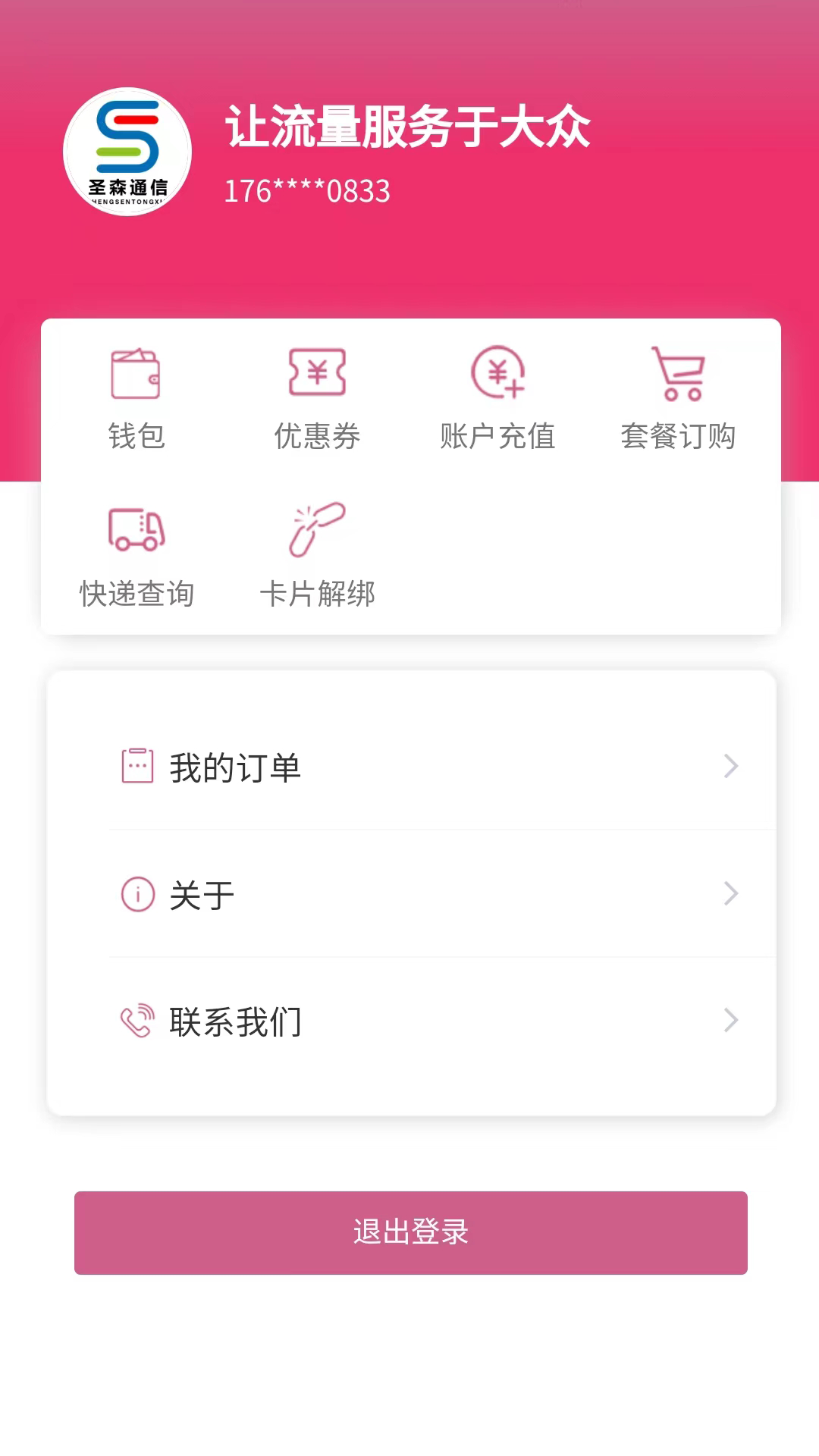Tap the masked phone number 176****0833

pos(306,191)
